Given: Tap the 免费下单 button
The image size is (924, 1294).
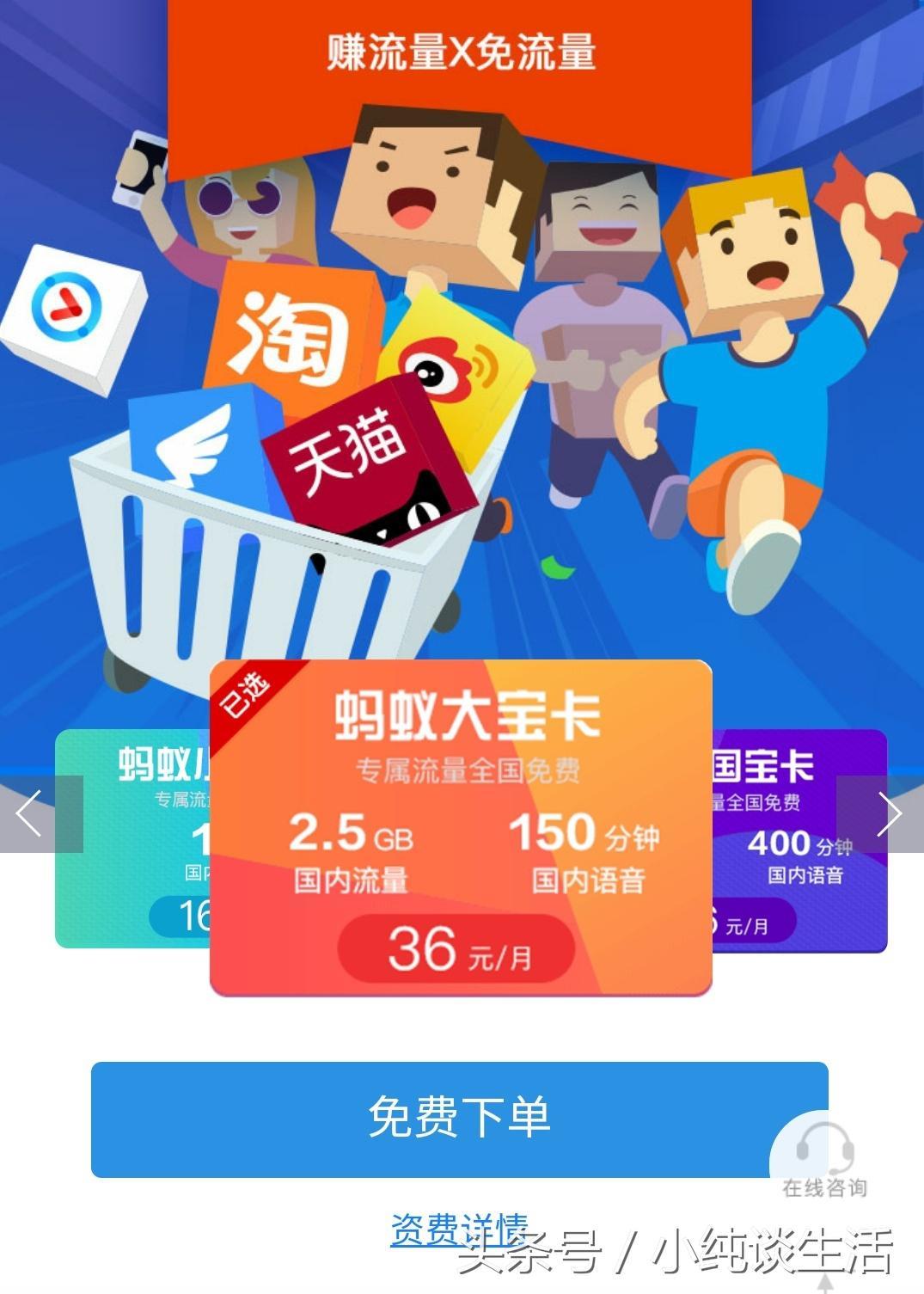Looking at the screenshot, I should (459, 1119).
